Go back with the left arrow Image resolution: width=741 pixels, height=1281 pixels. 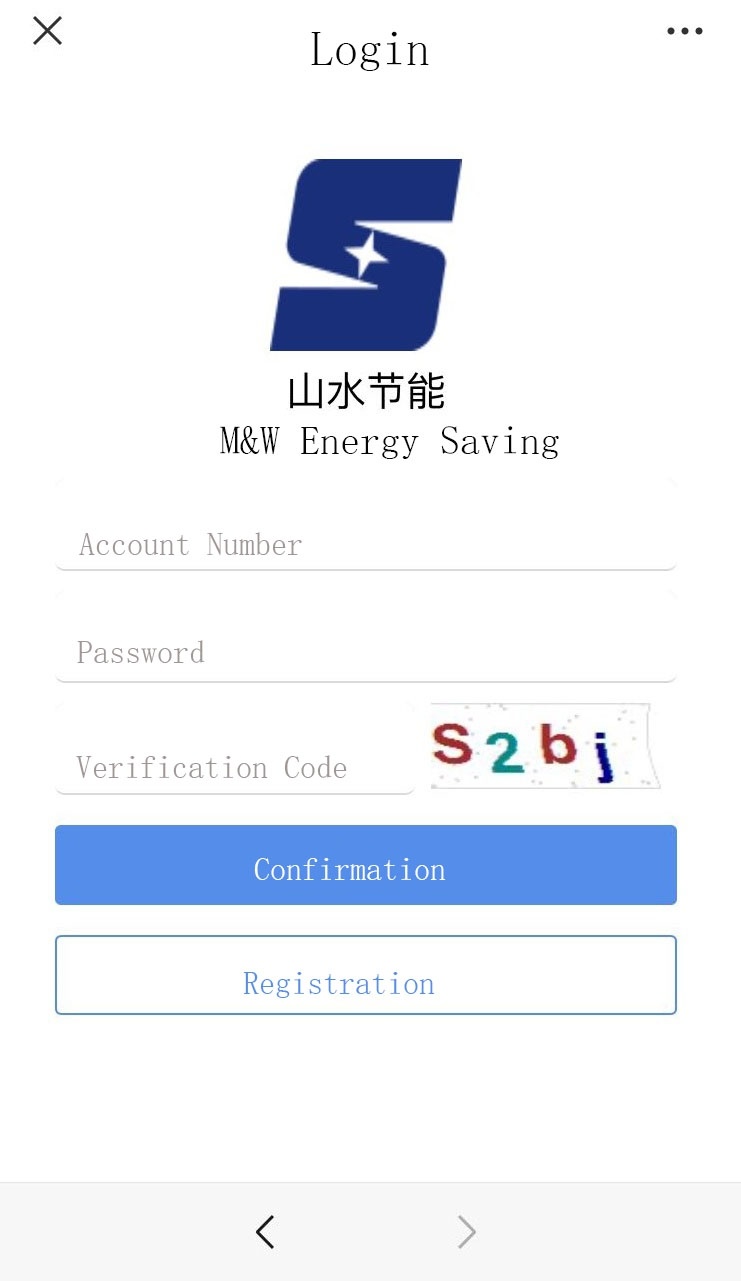(x=265, y=1232)
